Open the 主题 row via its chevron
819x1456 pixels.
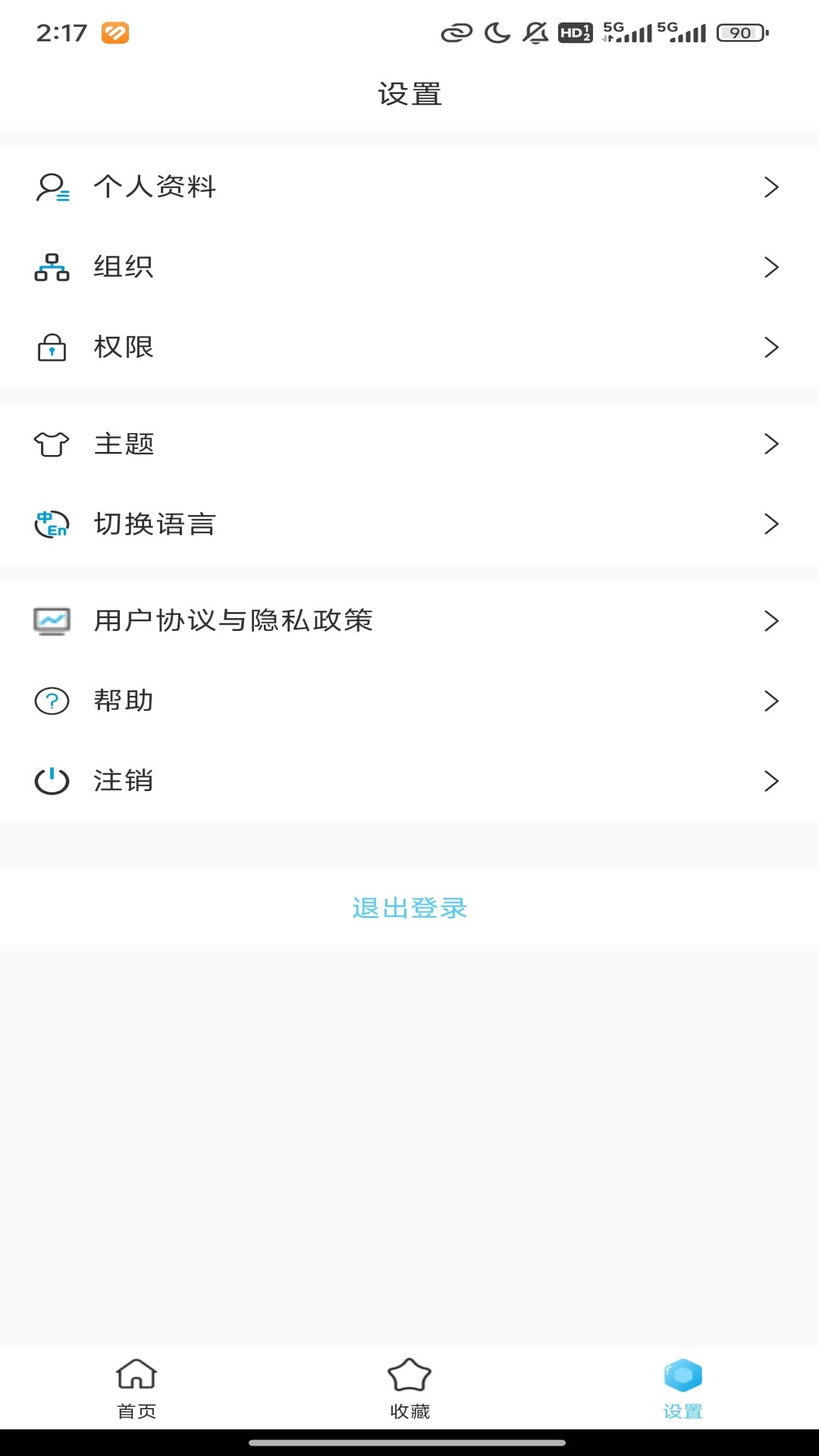[x=772, y=444]
